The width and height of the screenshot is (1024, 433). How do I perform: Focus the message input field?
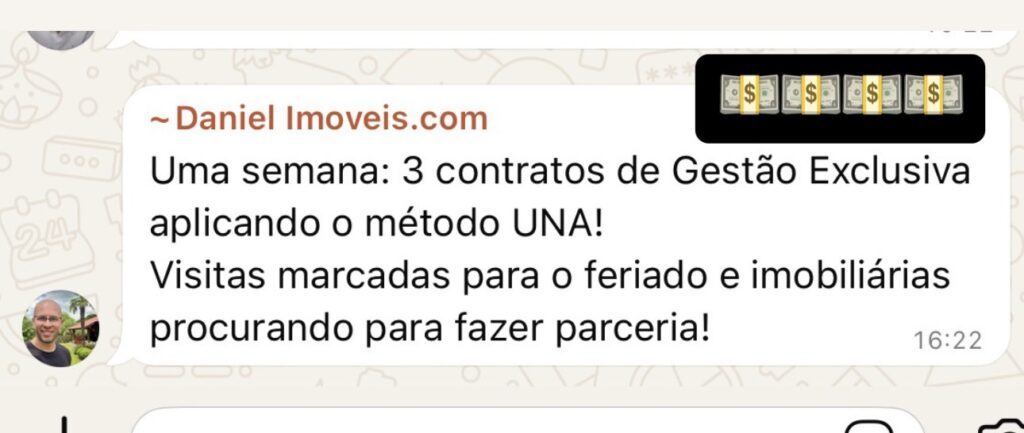480,424
